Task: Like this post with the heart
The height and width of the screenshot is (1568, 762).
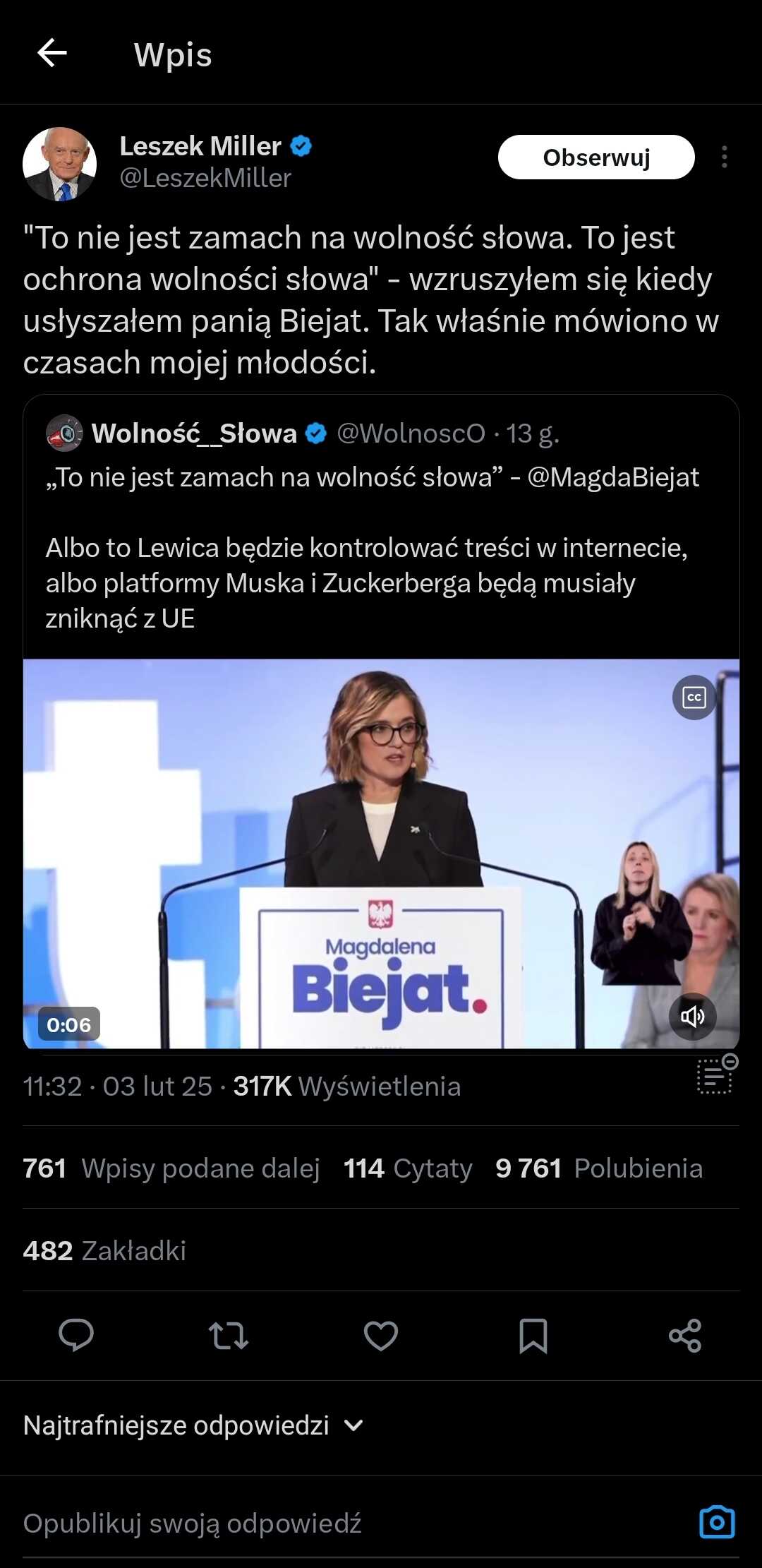Action: pyautogui.click(x=381, y=1336)
